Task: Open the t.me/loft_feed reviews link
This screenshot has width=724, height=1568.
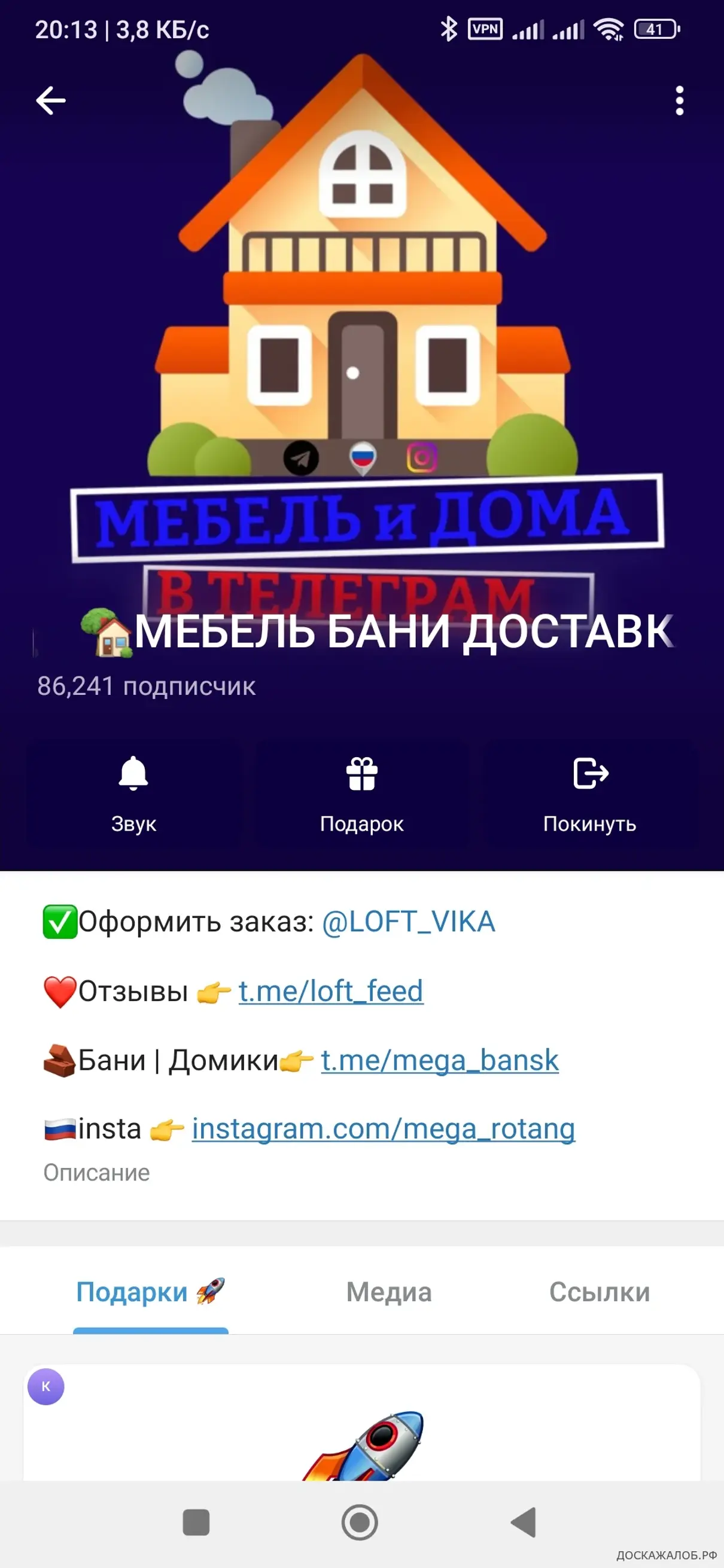Action: click(331, 991)
